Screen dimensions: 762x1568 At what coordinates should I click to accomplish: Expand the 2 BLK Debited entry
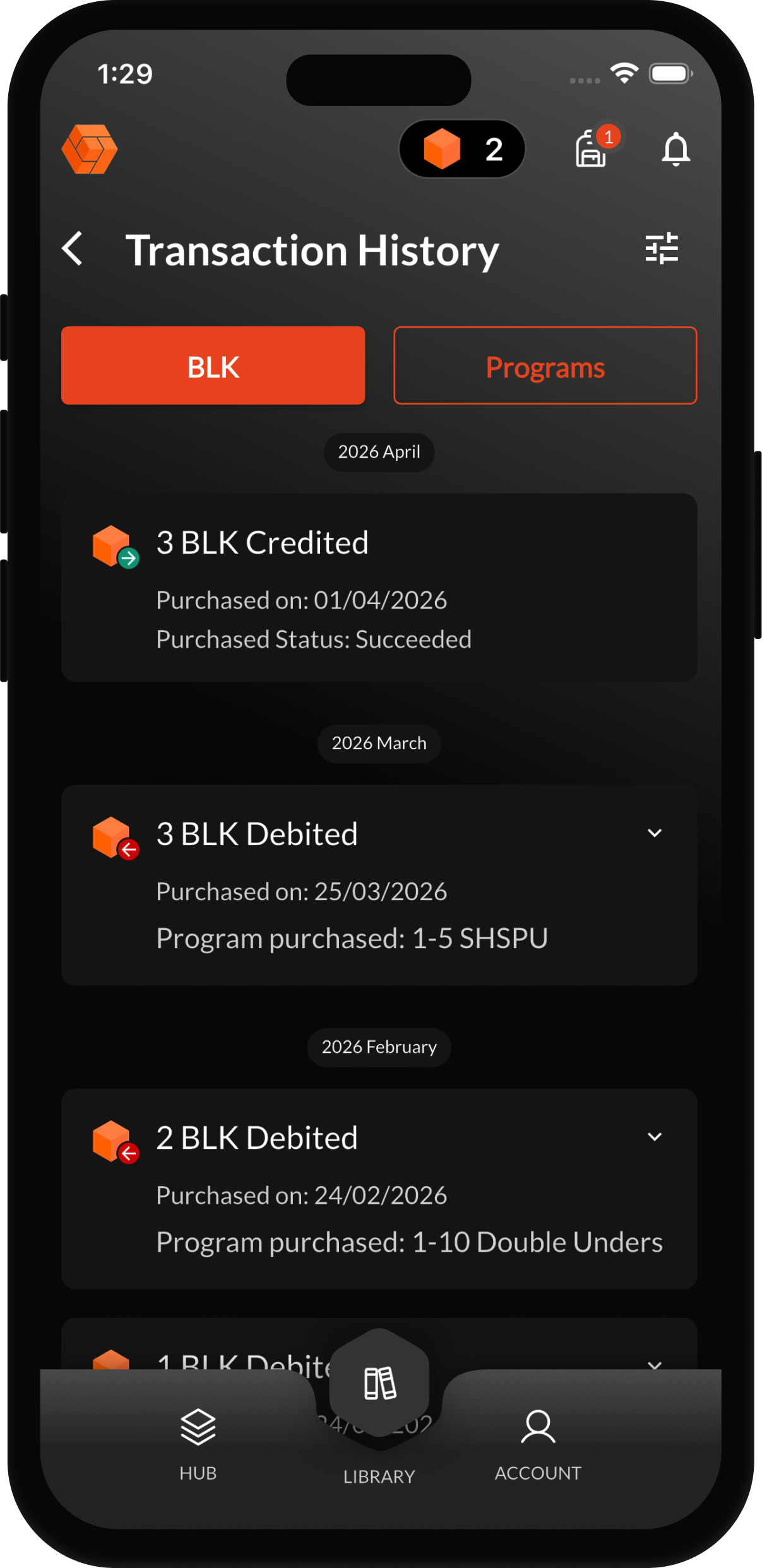(655, 1137)
